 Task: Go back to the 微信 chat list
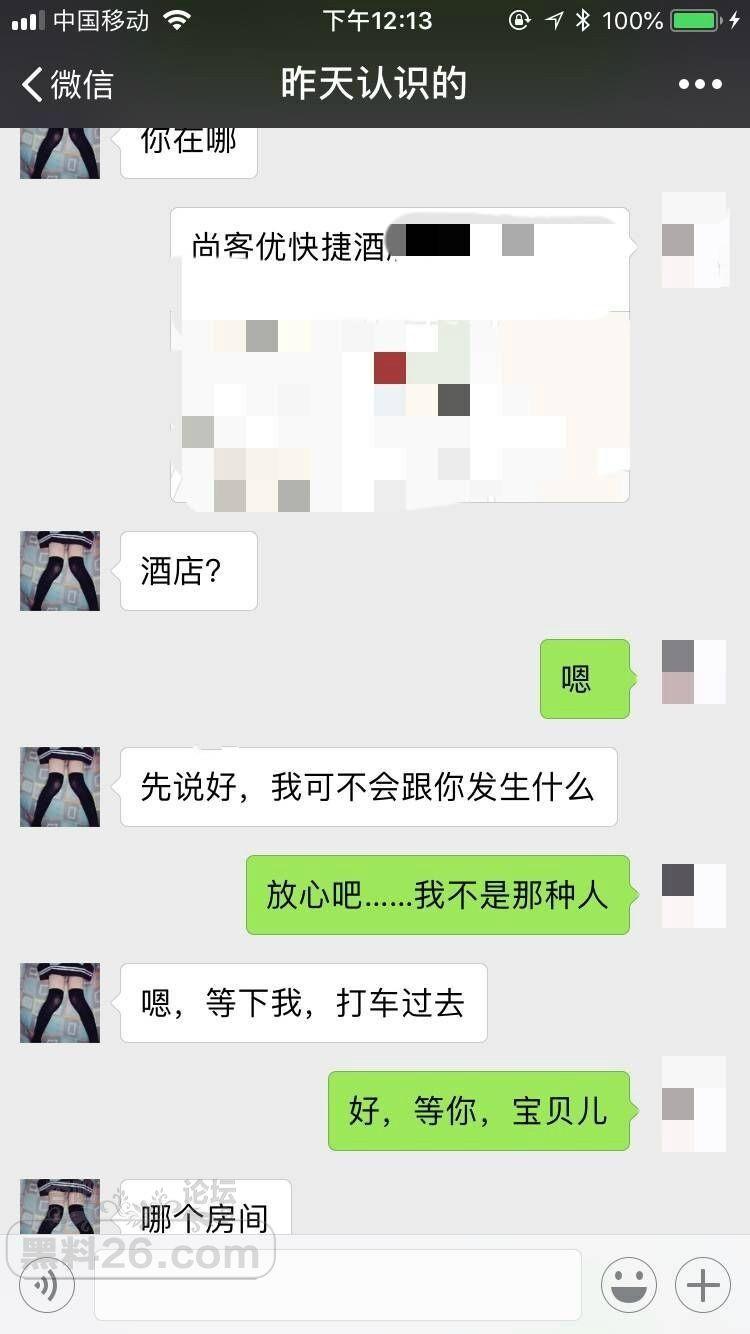coord(66,84)
